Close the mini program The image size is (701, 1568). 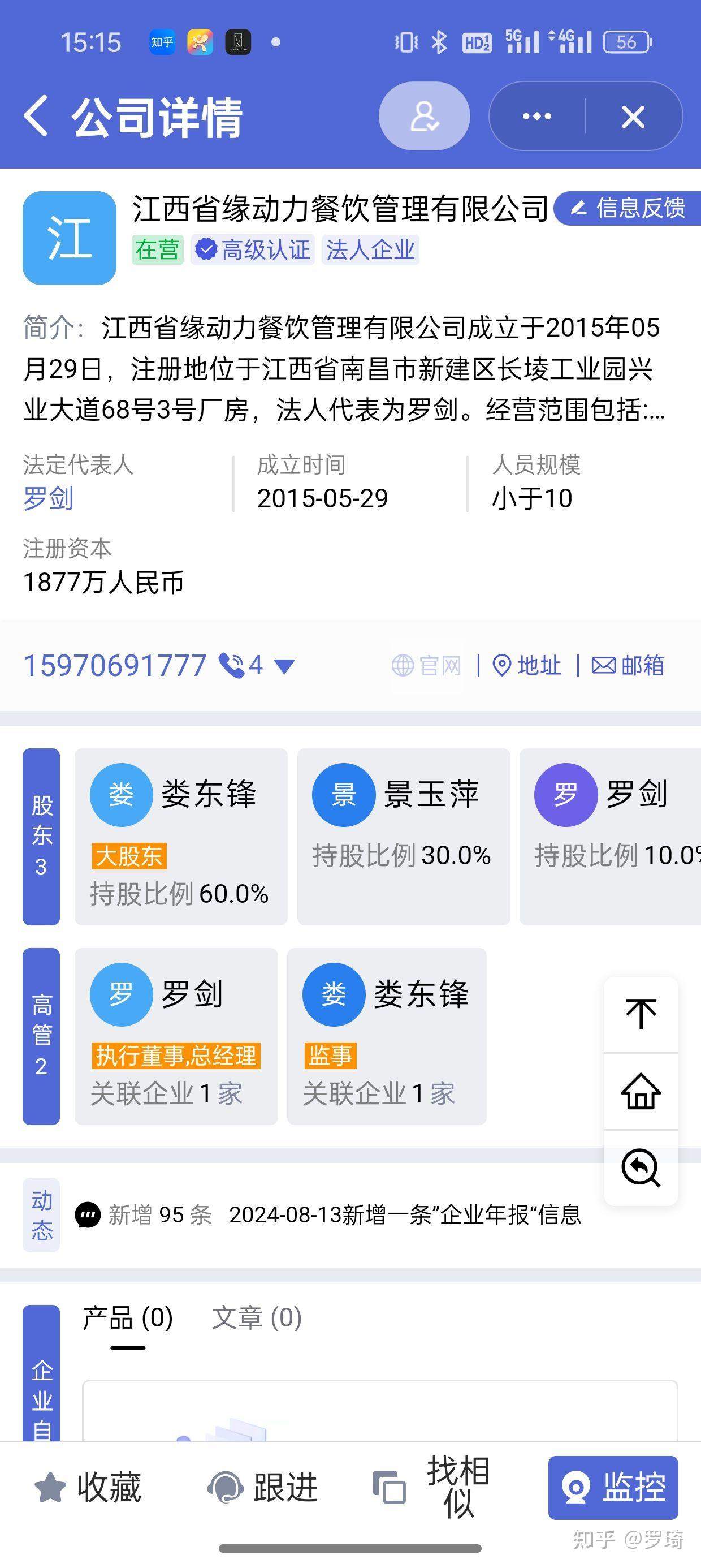click(633, 117)
